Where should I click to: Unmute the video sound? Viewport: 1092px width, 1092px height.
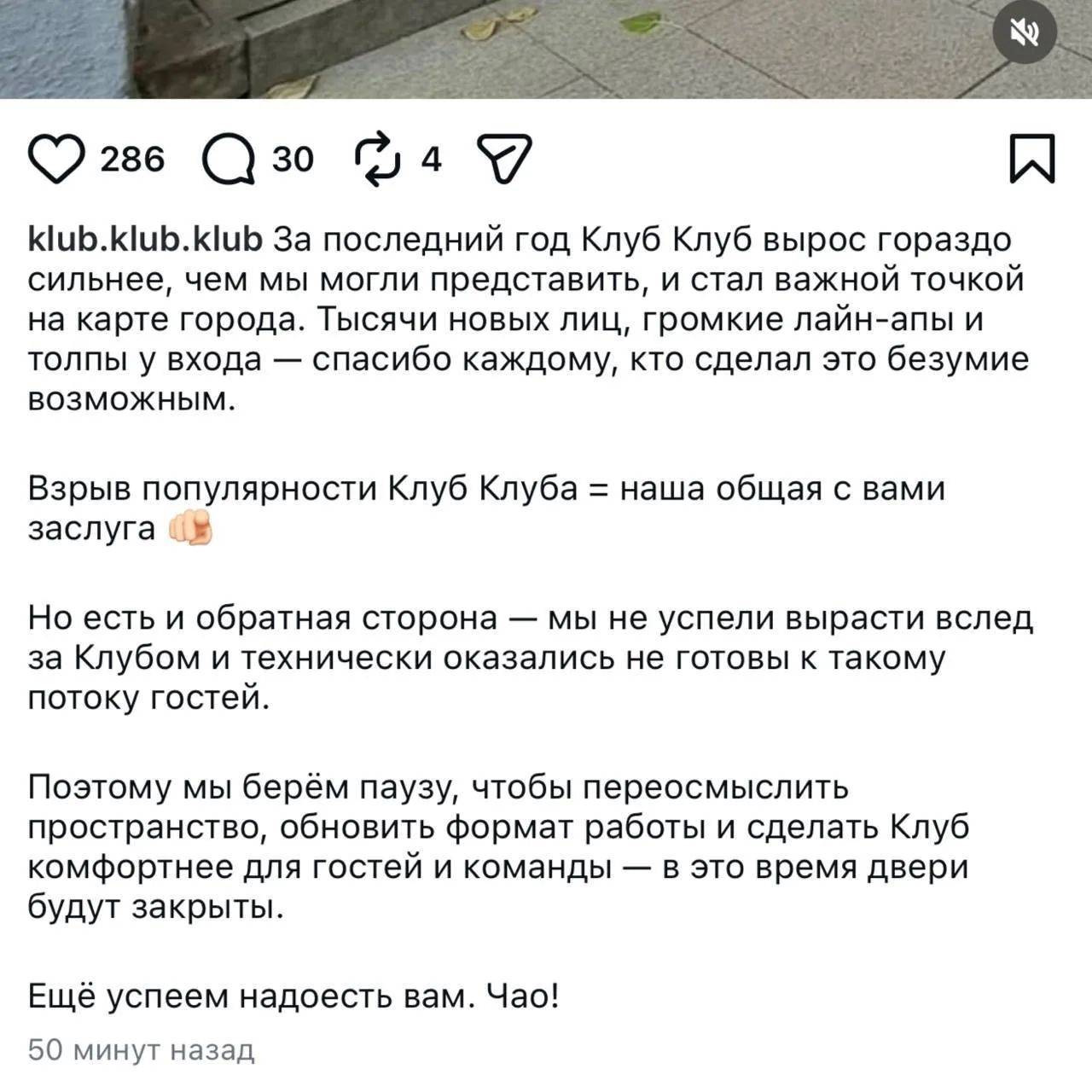point(1026,32)
